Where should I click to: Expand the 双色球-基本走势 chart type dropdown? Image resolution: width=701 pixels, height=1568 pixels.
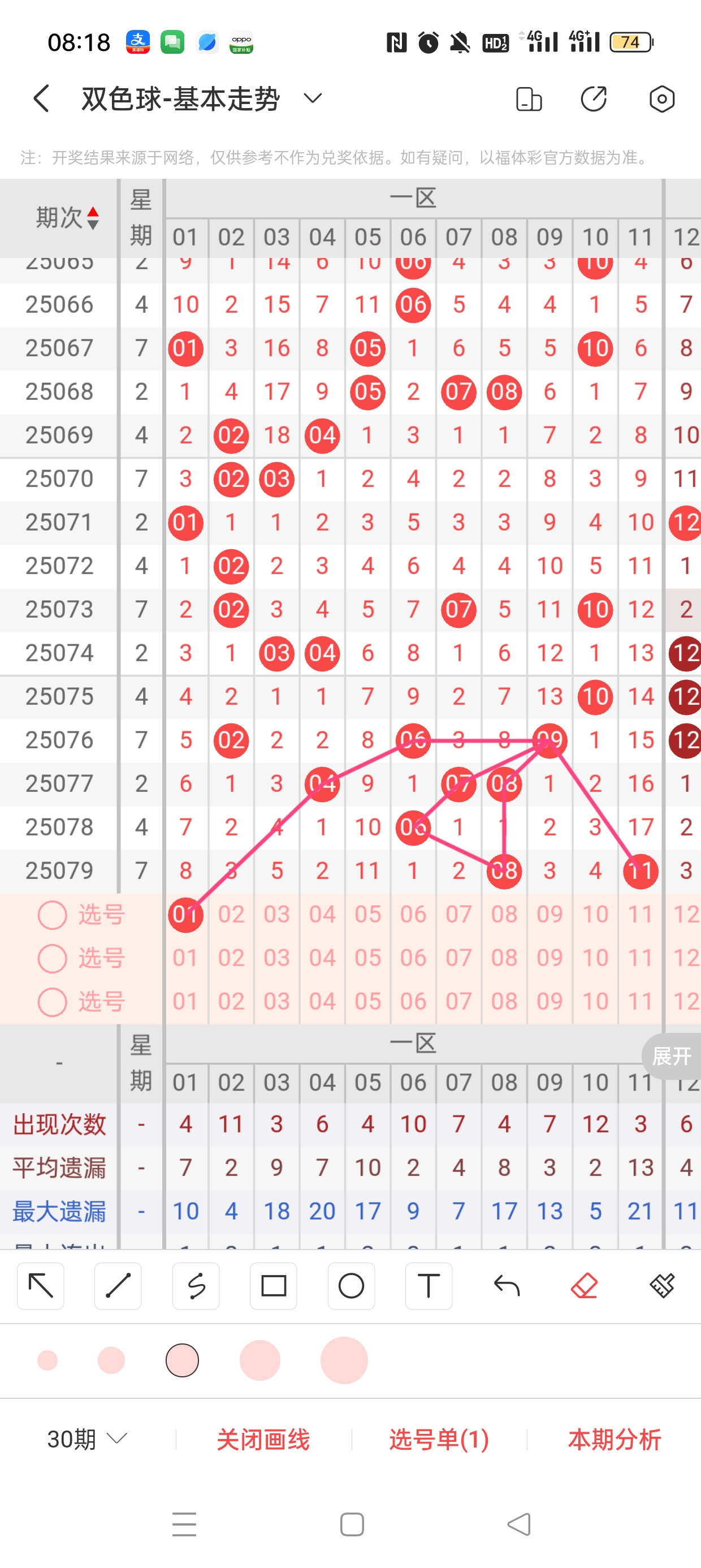click(312, 98)
